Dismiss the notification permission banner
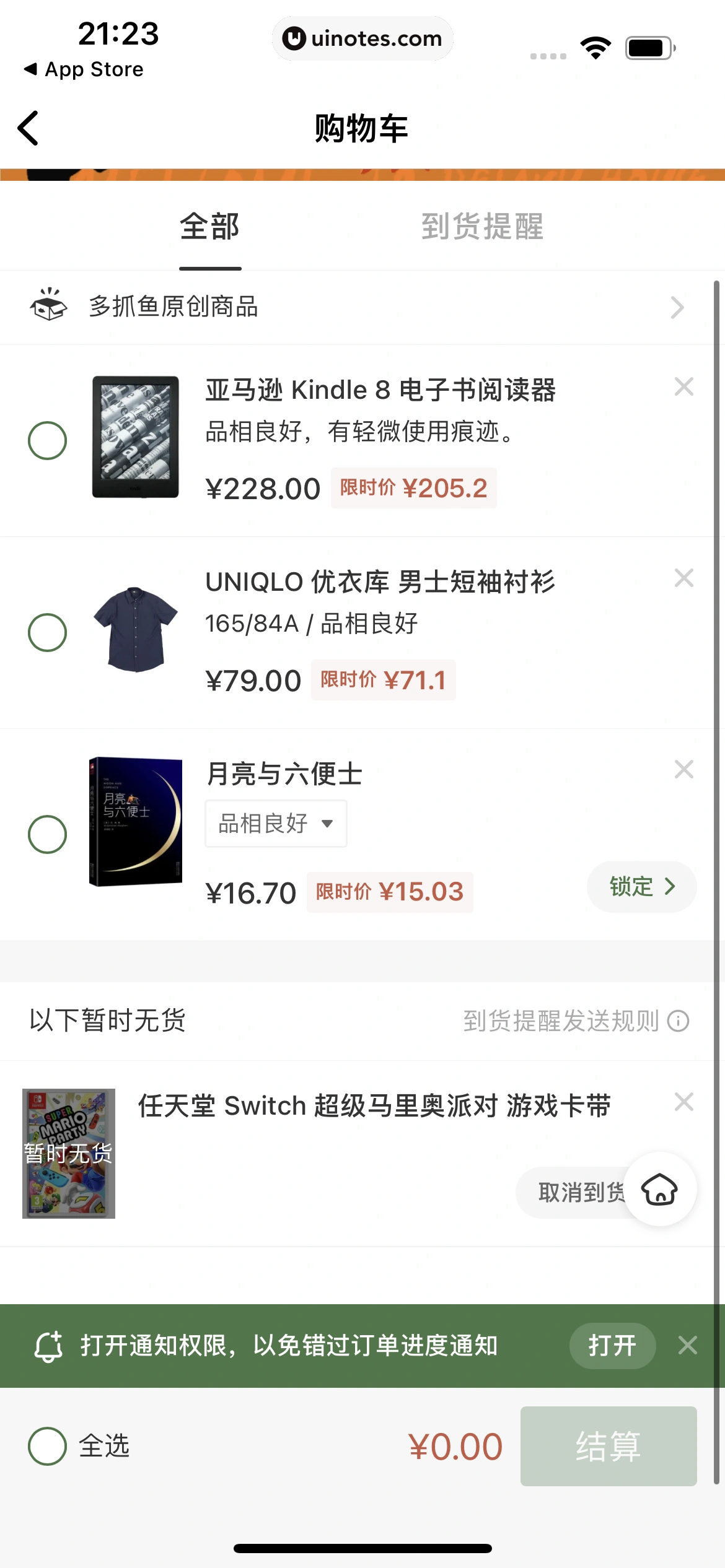Viewport: 725px width, 1568px height. 688,1345
